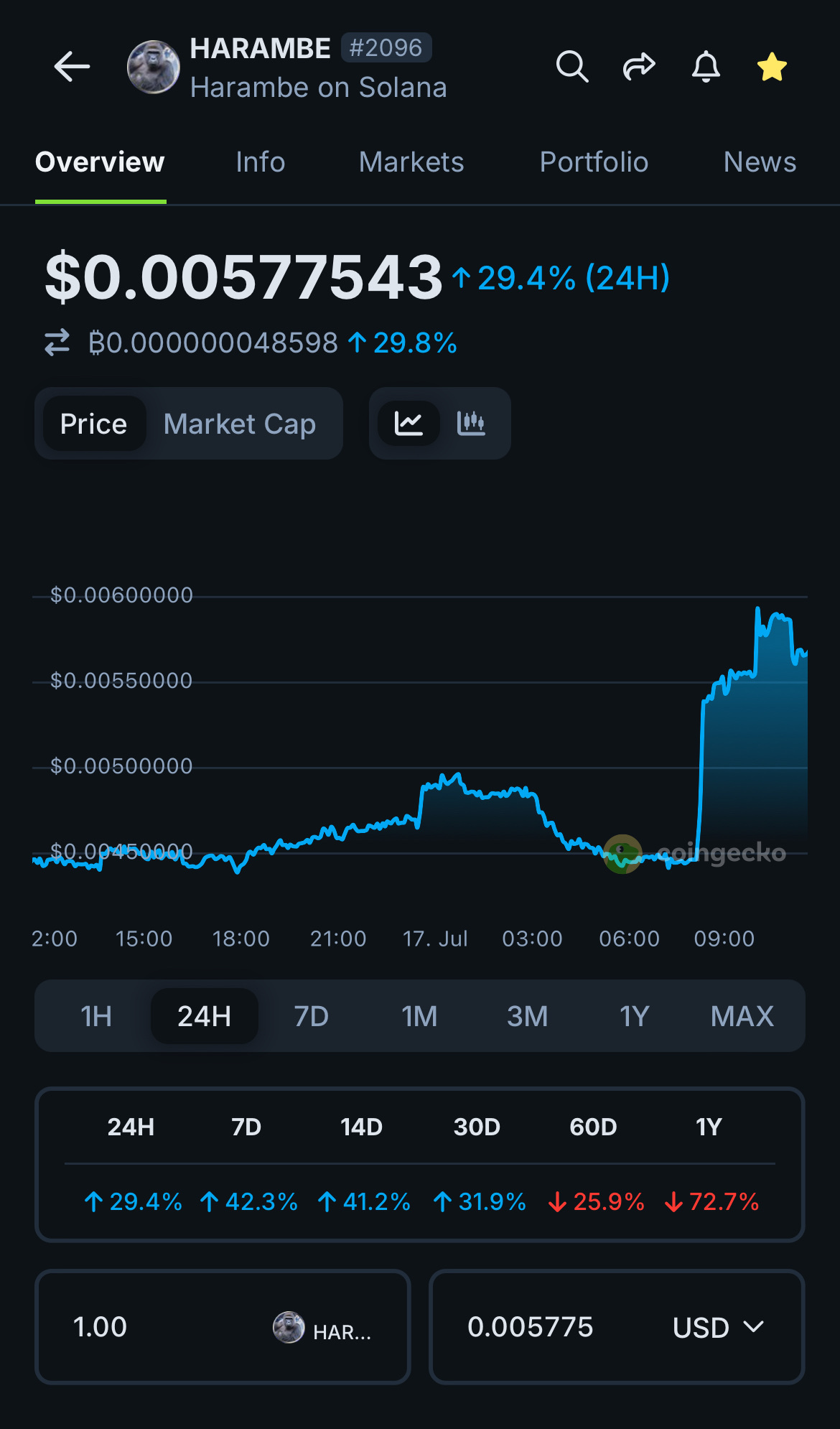
Task: Switch to the candlestick chart view
Action: point(471,424)
